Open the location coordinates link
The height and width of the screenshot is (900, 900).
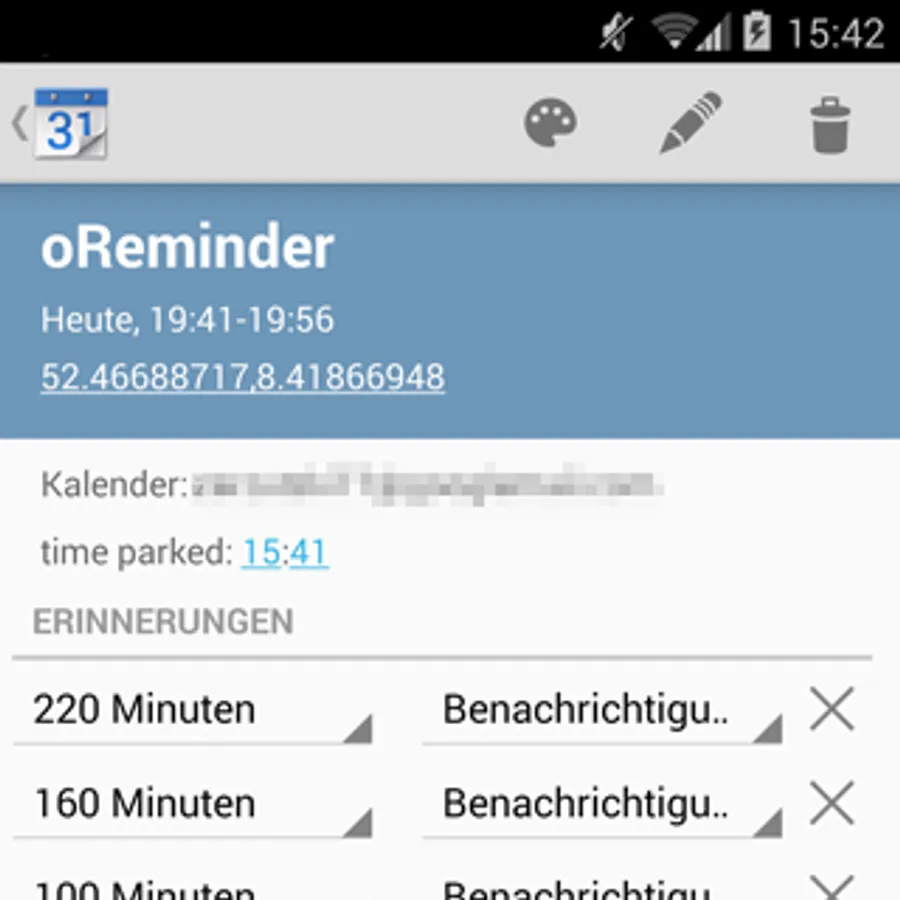(243, 377)
